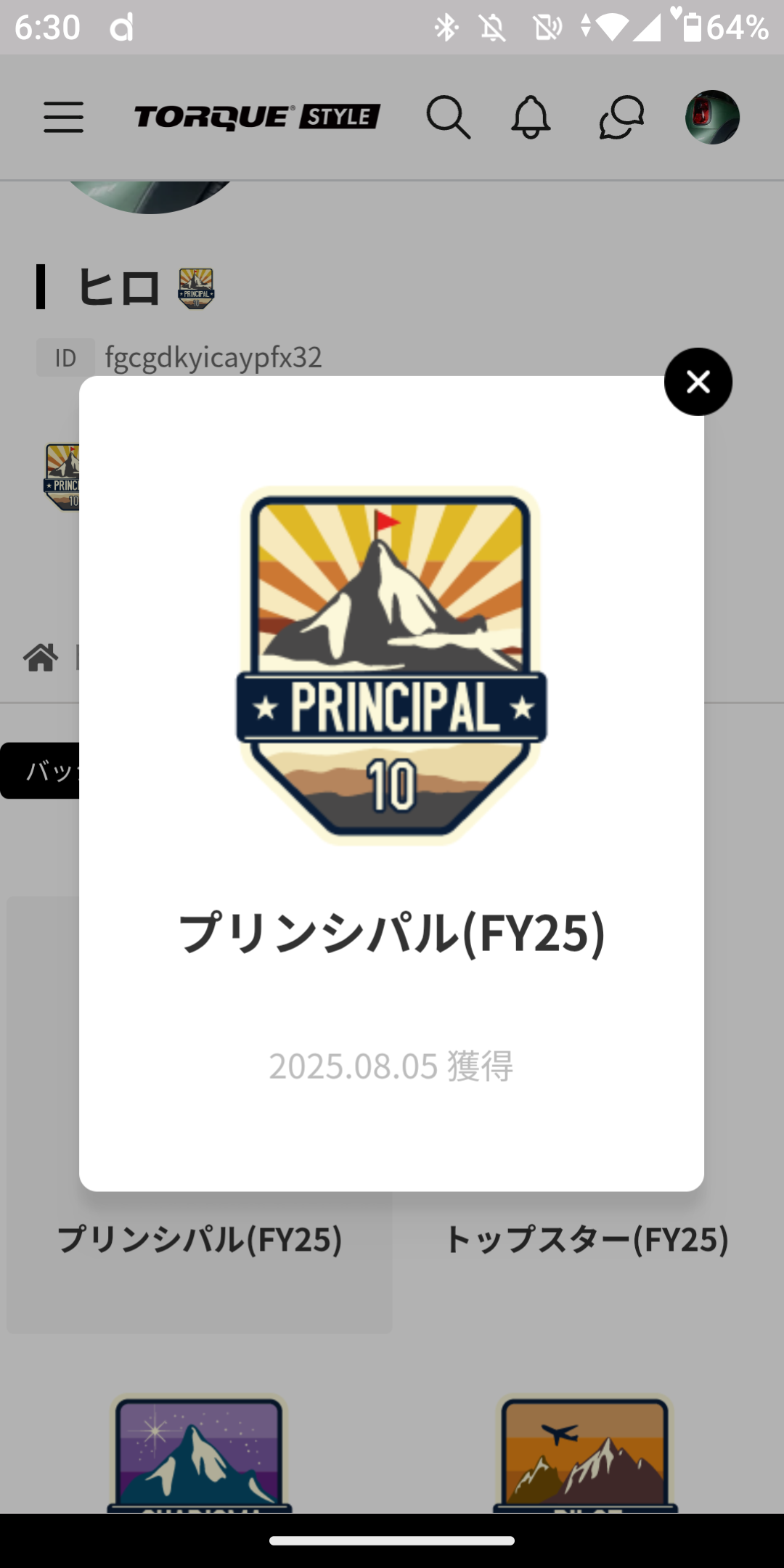Open the トップスター(FY25) badge
This screenshot has width=784, height=1568.
tap(587, 1238)
